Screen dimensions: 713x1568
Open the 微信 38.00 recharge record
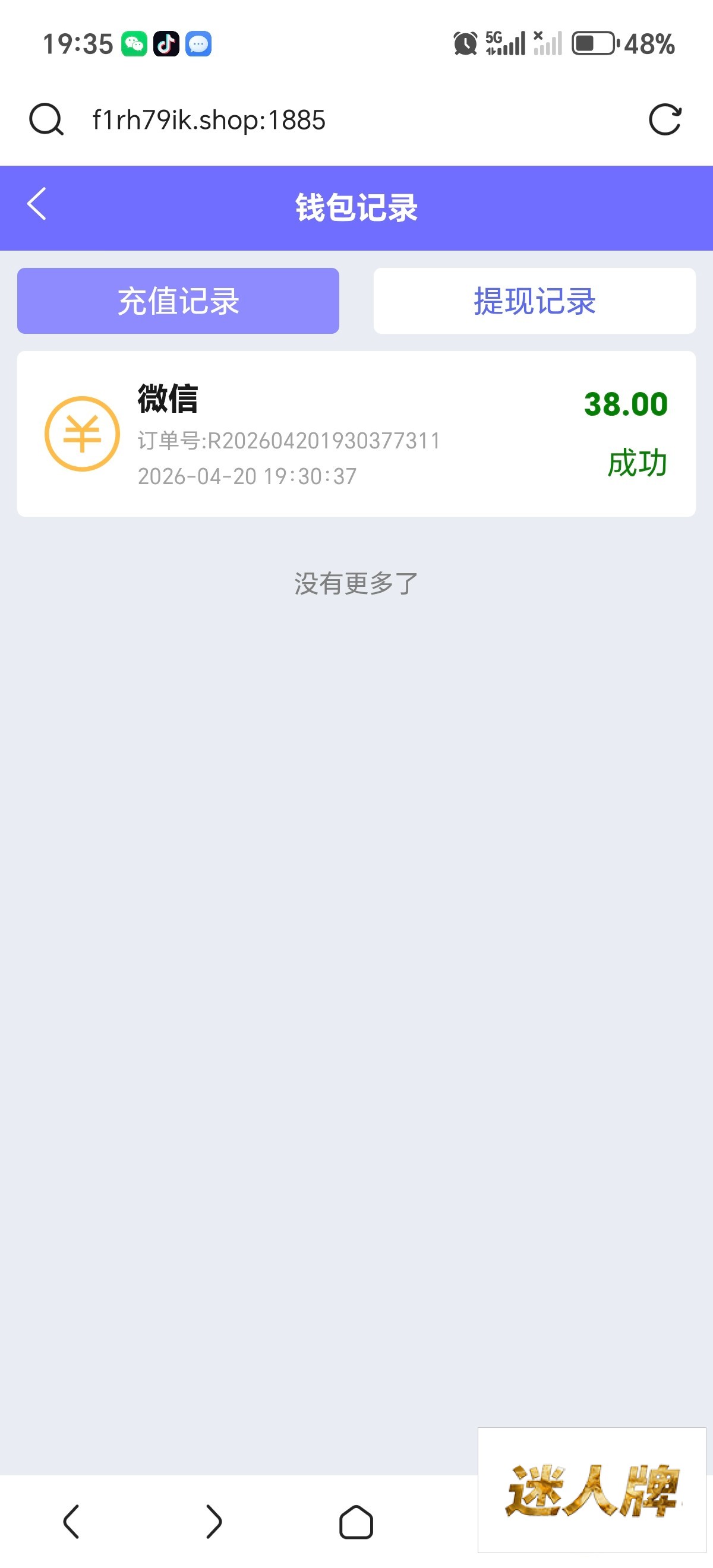click(356, 434)
